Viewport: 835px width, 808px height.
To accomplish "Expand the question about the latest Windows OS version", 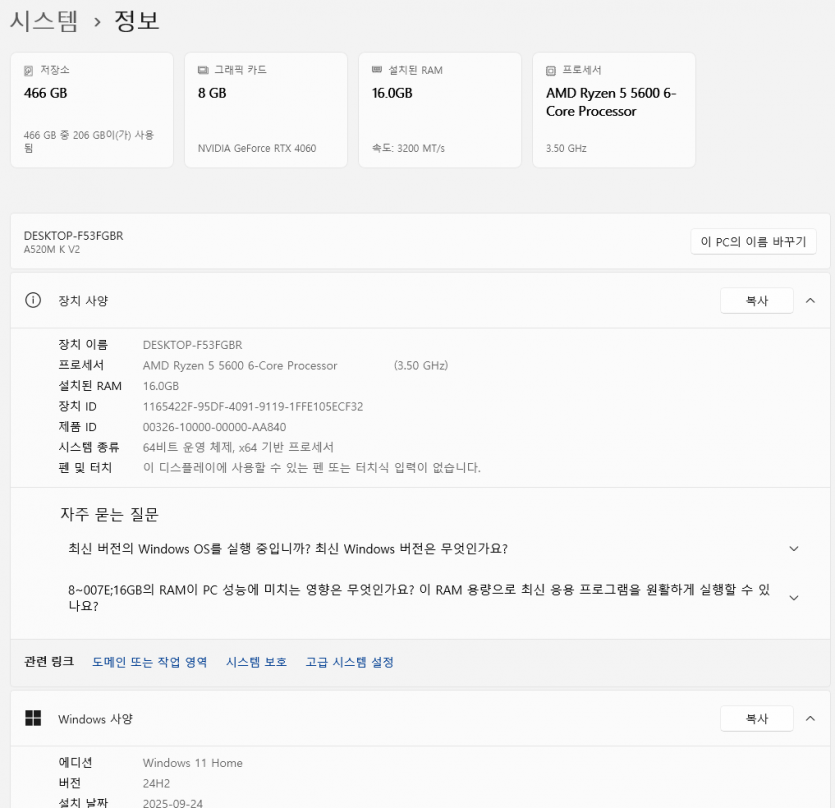I will coord(794,549).
